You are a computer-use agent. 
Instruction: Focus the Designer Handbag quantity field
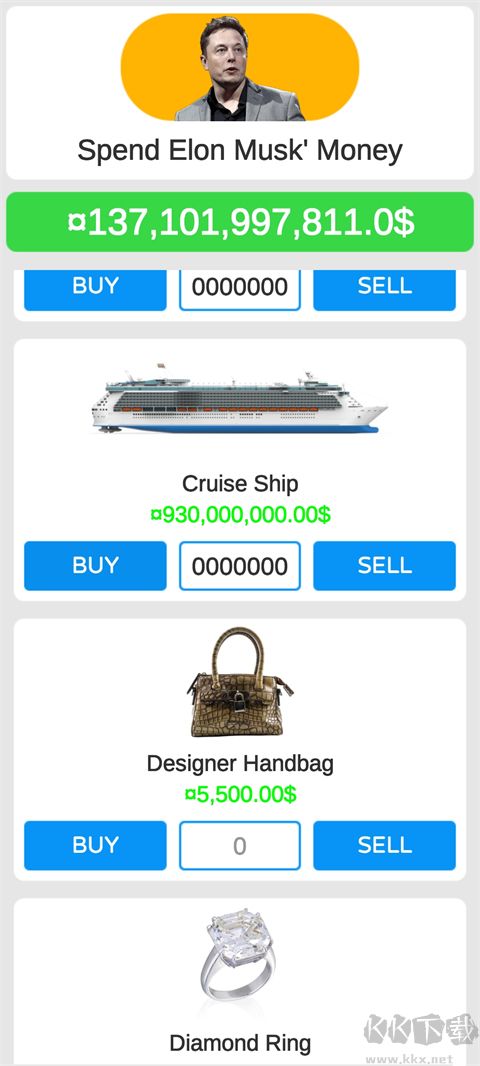pyautogui.click(x=240, y=845)
